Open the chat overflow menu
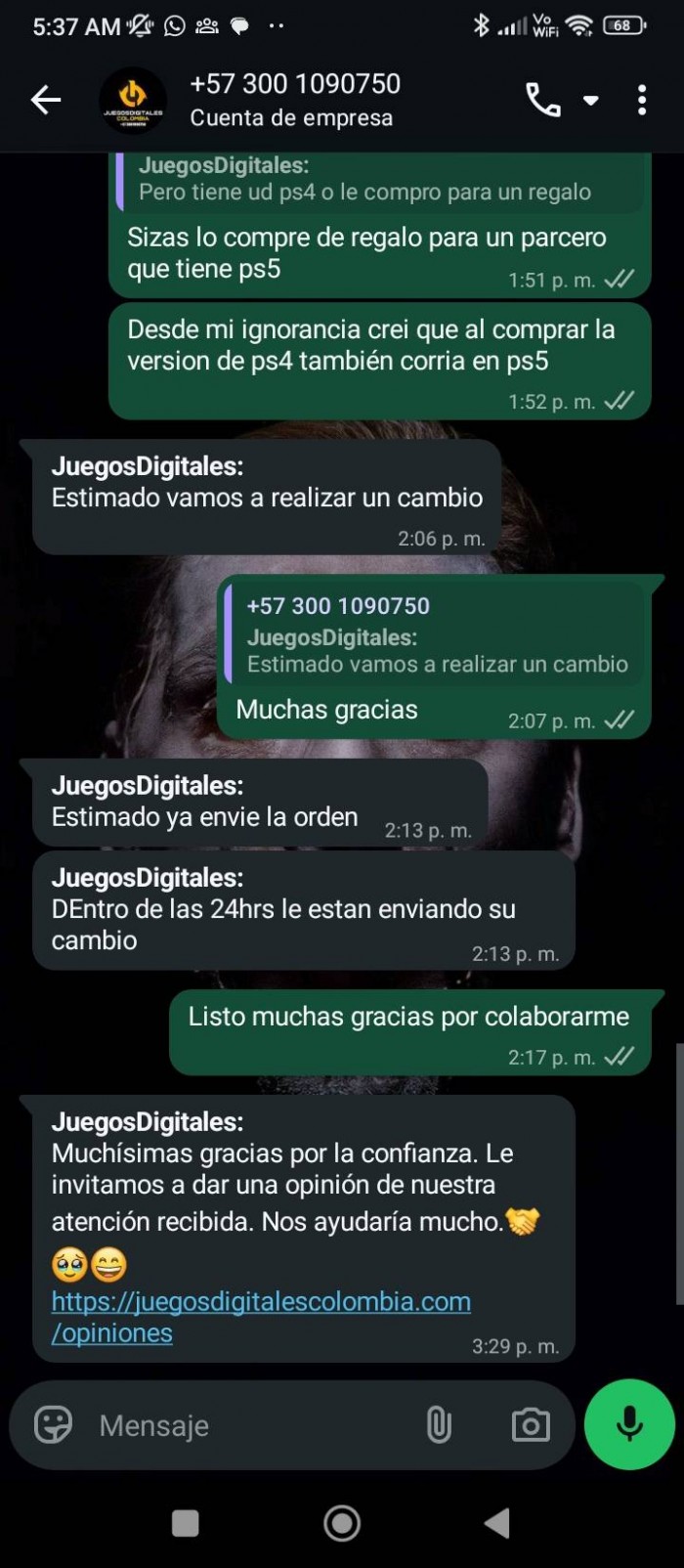This screenshot has height=1568, width=684. point(641,100)
